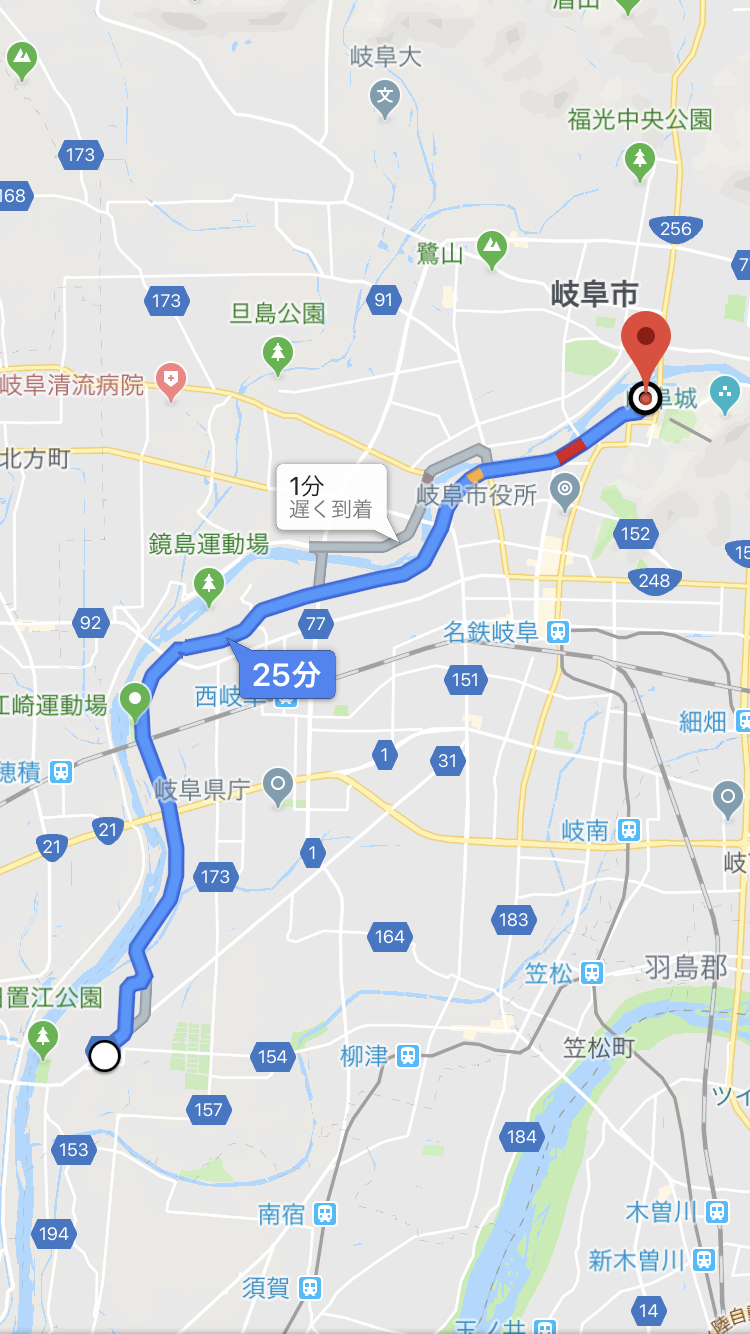Open the 名鉄岐阜 station marker
The width and height of the screenshot is (750, 1334).
coord(558,631)
